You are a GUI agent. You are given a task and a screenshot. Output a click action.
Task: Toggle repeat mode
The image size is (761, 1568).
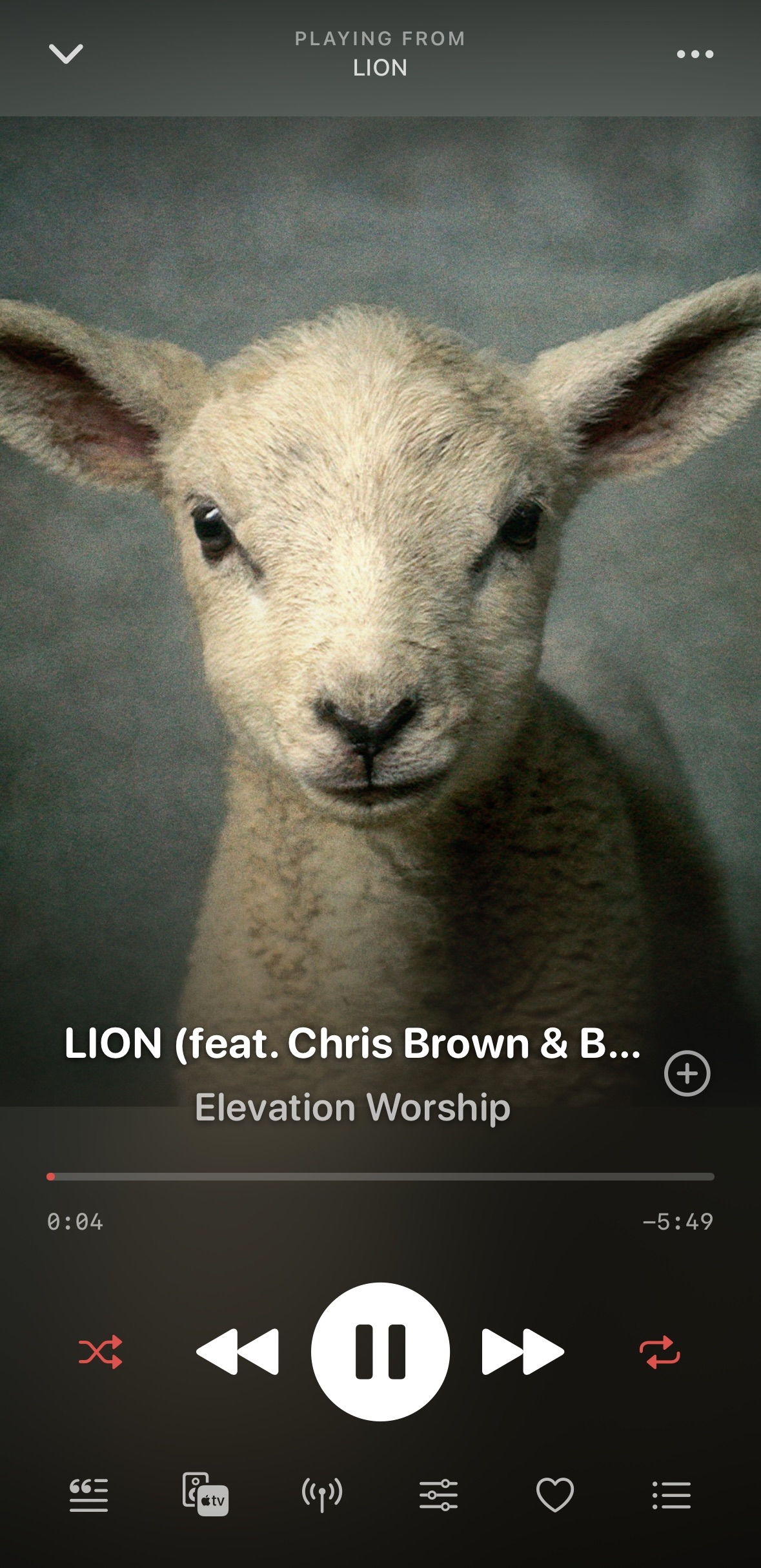pos(660,1352)
